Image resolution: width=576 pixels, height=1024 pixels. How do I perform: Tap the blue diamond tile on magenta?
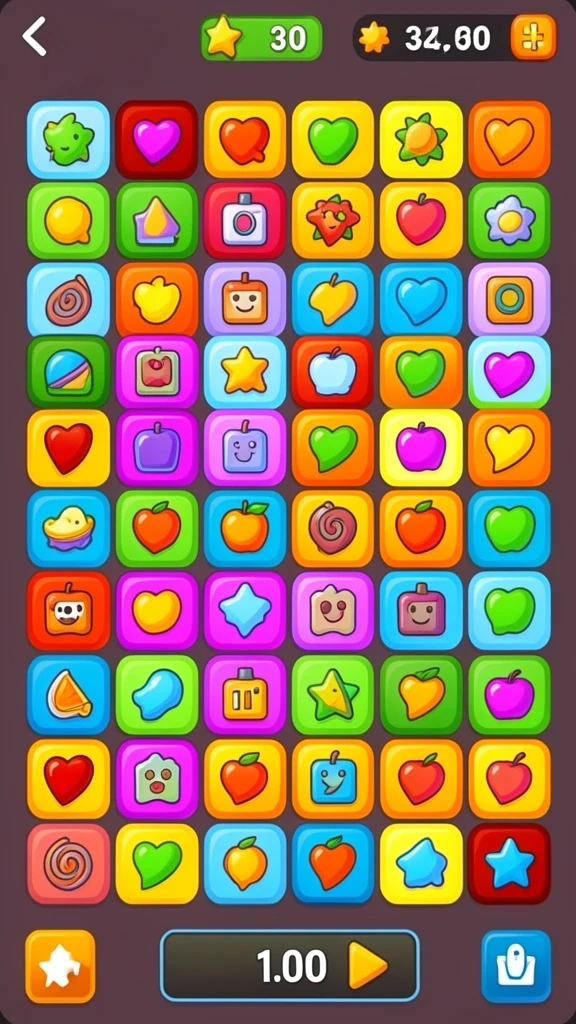point(245,611)
